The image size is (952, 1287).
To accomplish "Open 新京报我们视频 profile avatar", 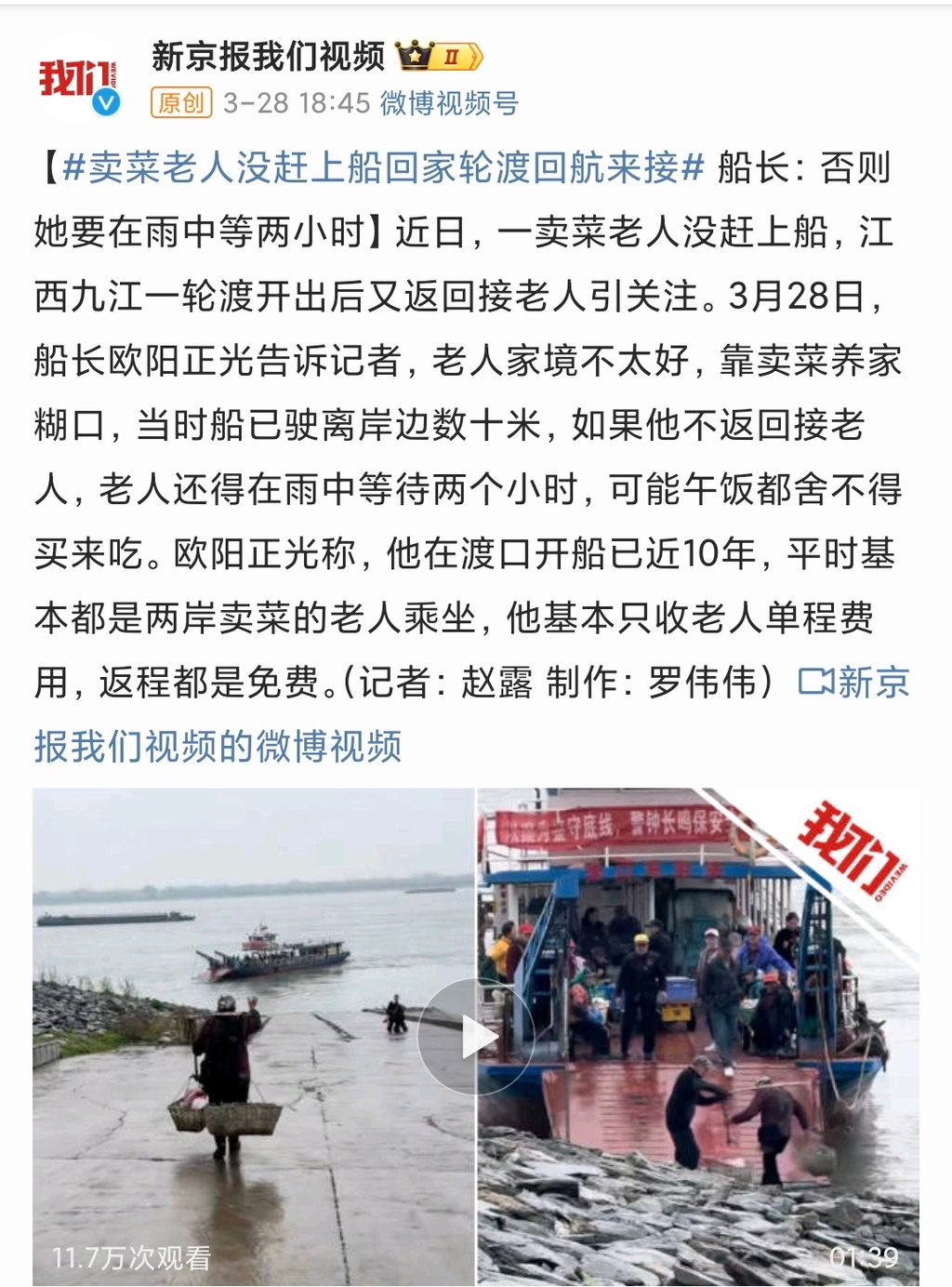I will (x=77, y=80).
